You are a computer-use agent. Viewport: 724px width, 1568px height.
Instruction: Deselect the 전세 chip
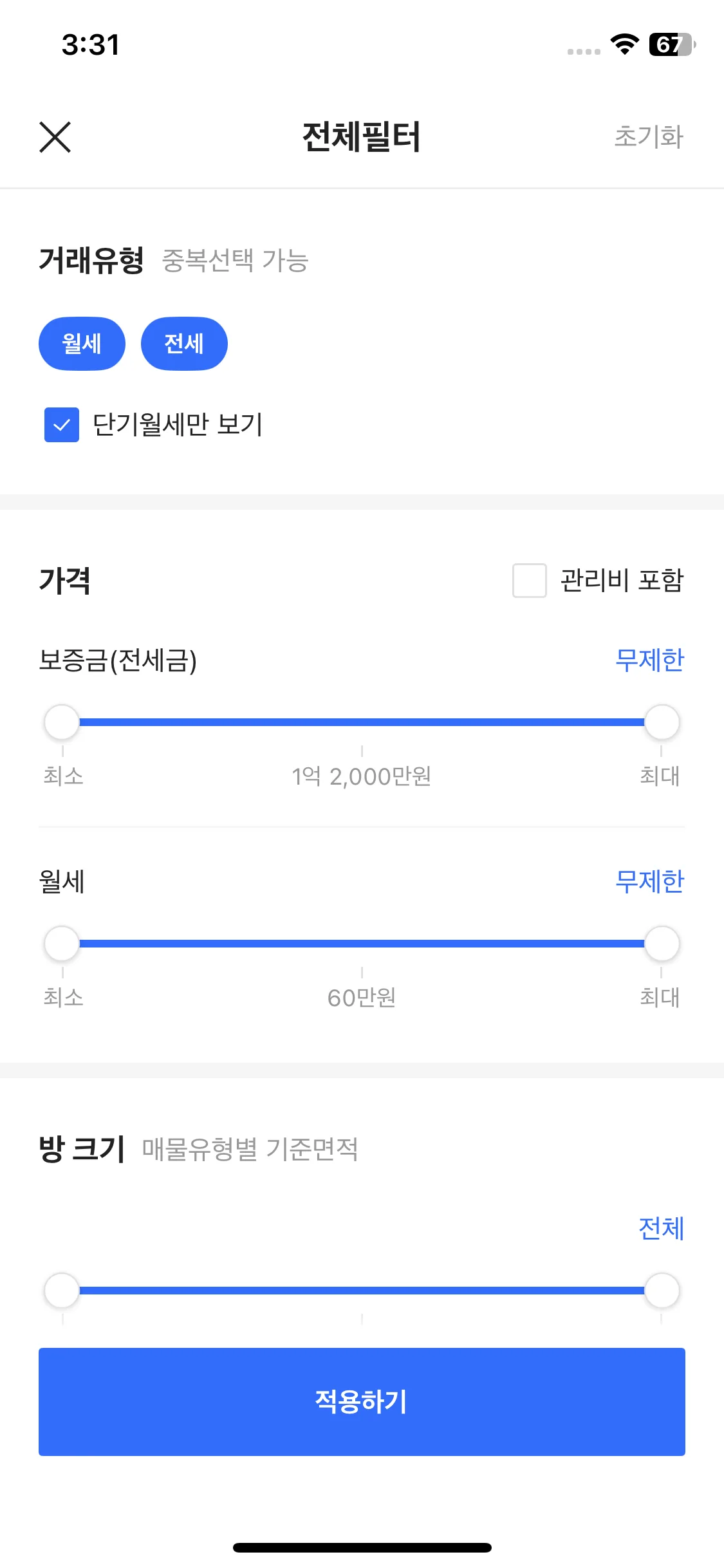184,344
